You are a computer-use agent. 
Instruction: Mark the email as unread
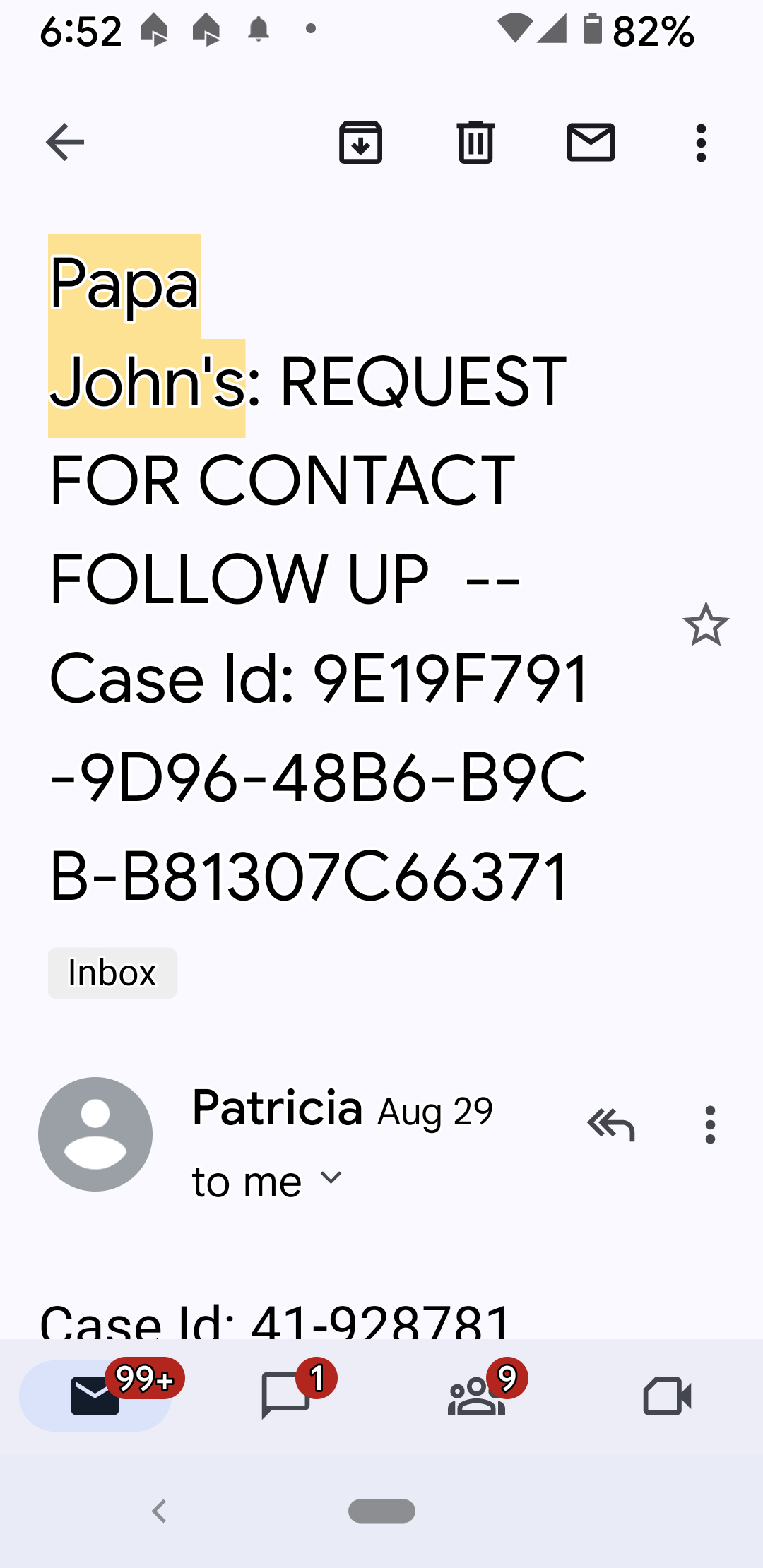[x=591, y=143]
